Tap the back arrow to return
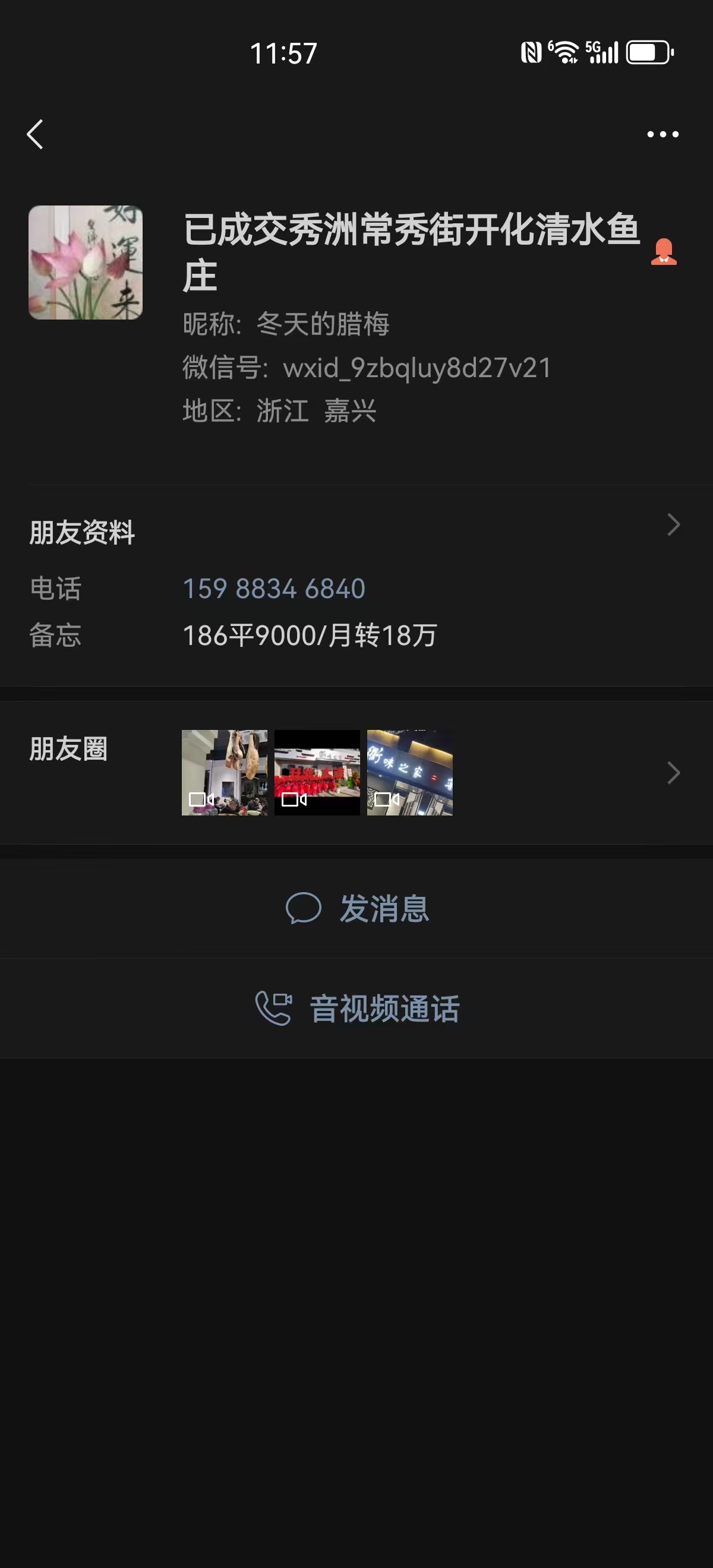This screenshot has height=1568, width=713. (x=34, y=135)
